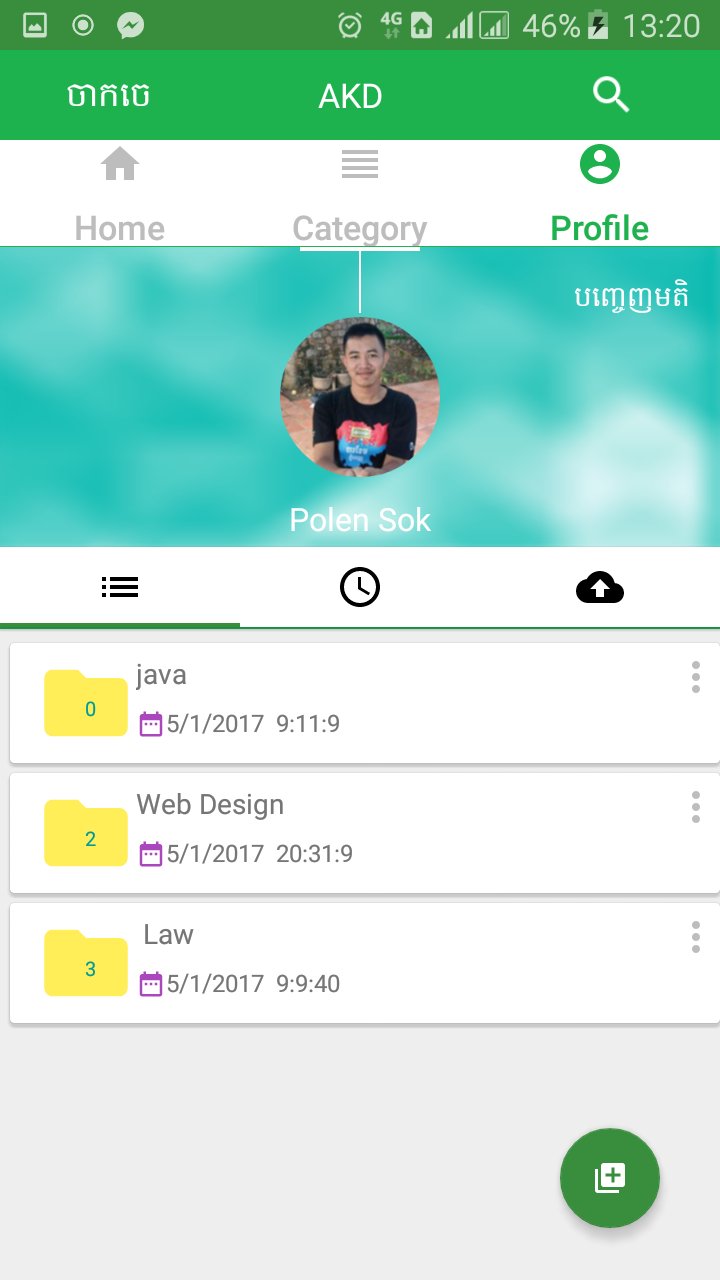The image size is (720, 1280).
Task: Switch to the clock history tab
Action: pyautogui.click(x=360, y=588)
